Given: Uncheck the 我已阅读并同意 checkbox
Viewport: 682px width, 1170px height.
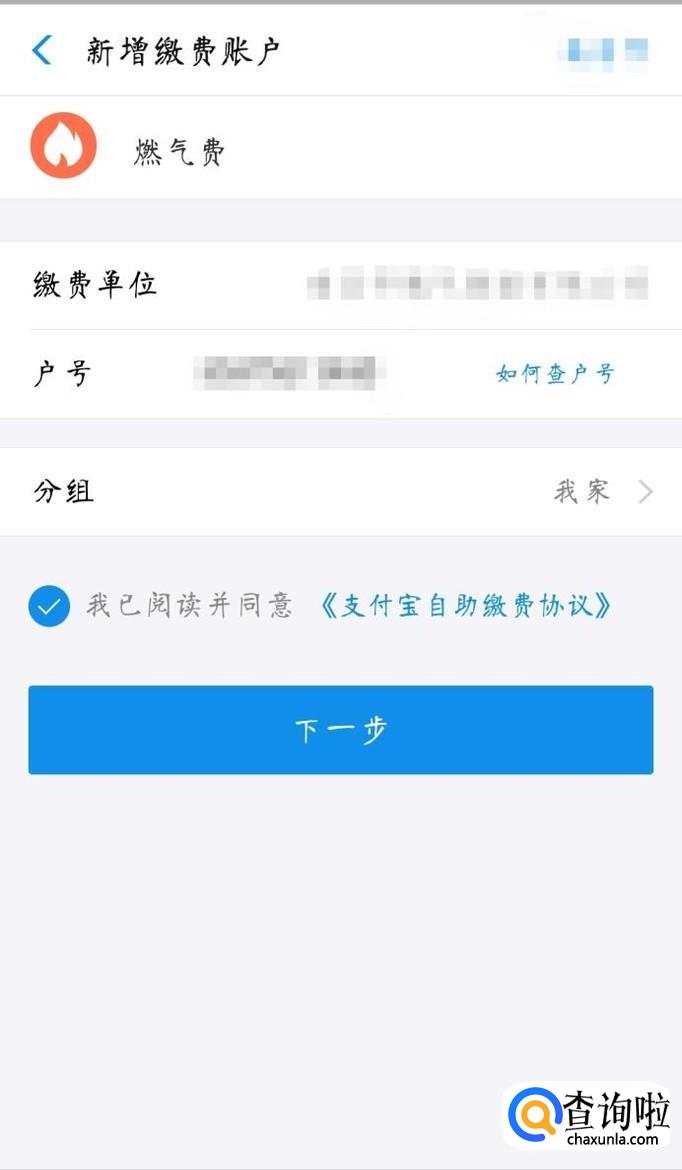Looking at the screenshot, I should pos(49,606).
